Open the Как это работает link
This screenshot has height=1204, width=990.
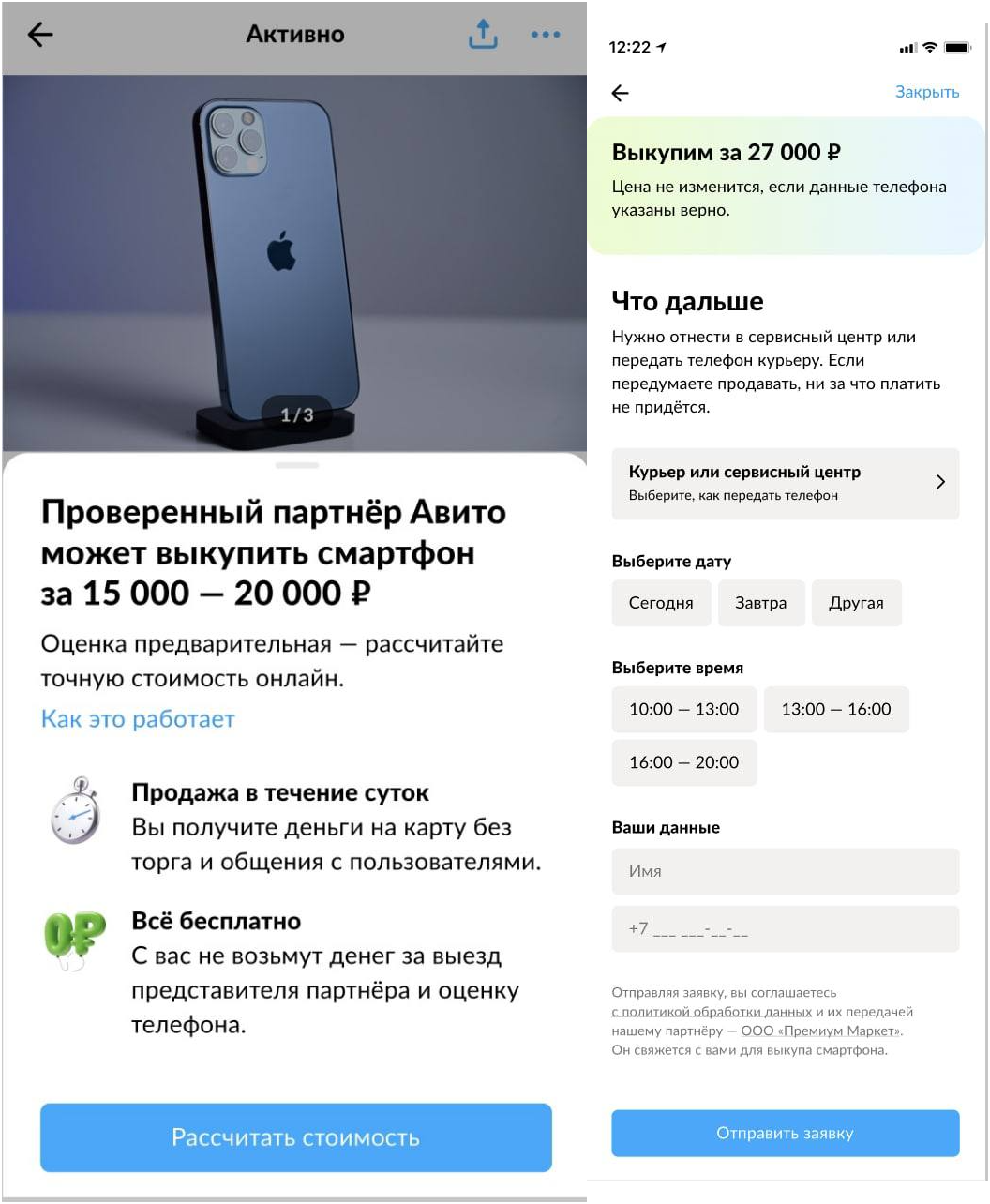138,719
